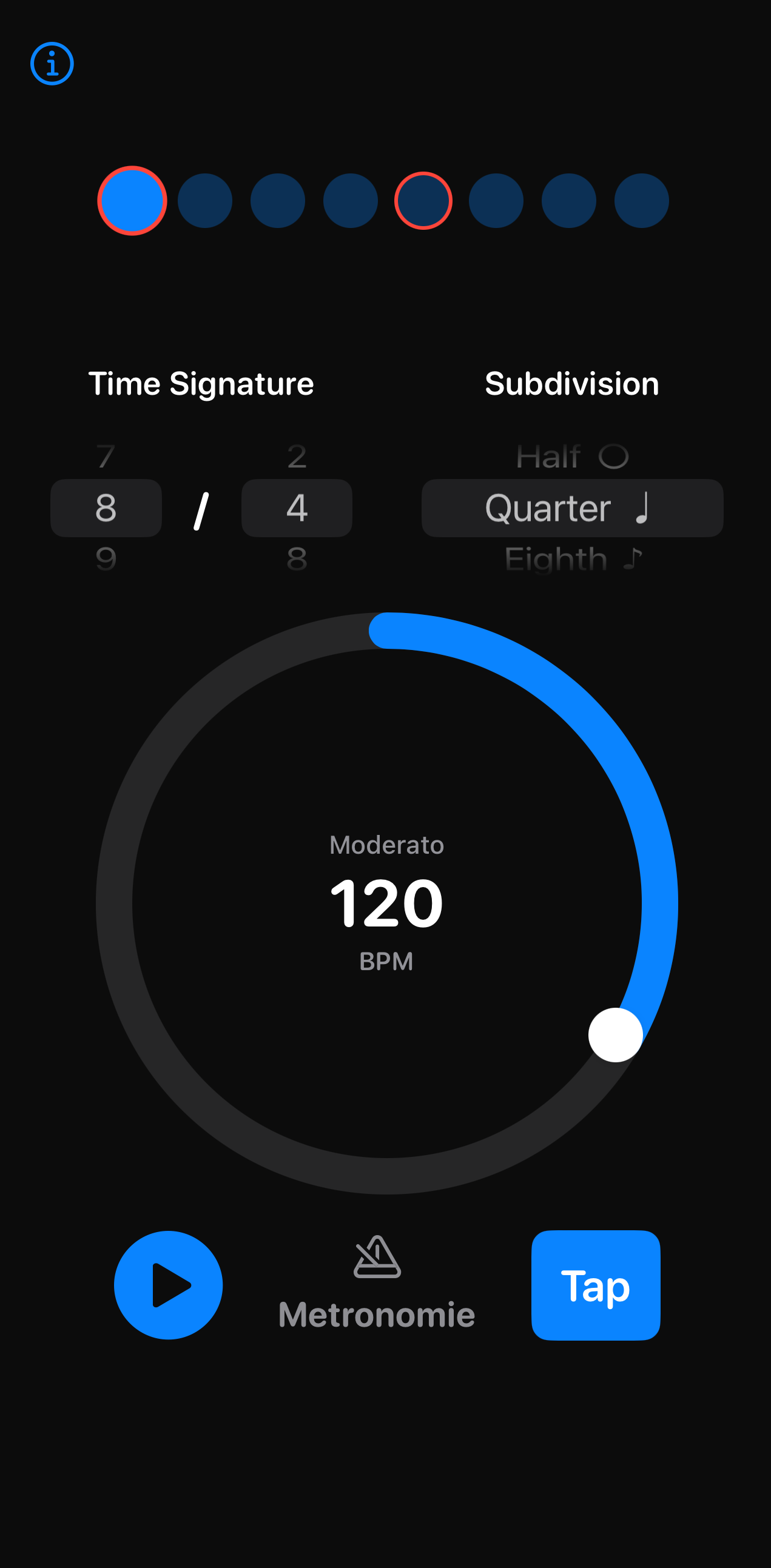Select 7 in the beats picker
The height and width of the screenshot is (1568, 771).
(106, 457)
